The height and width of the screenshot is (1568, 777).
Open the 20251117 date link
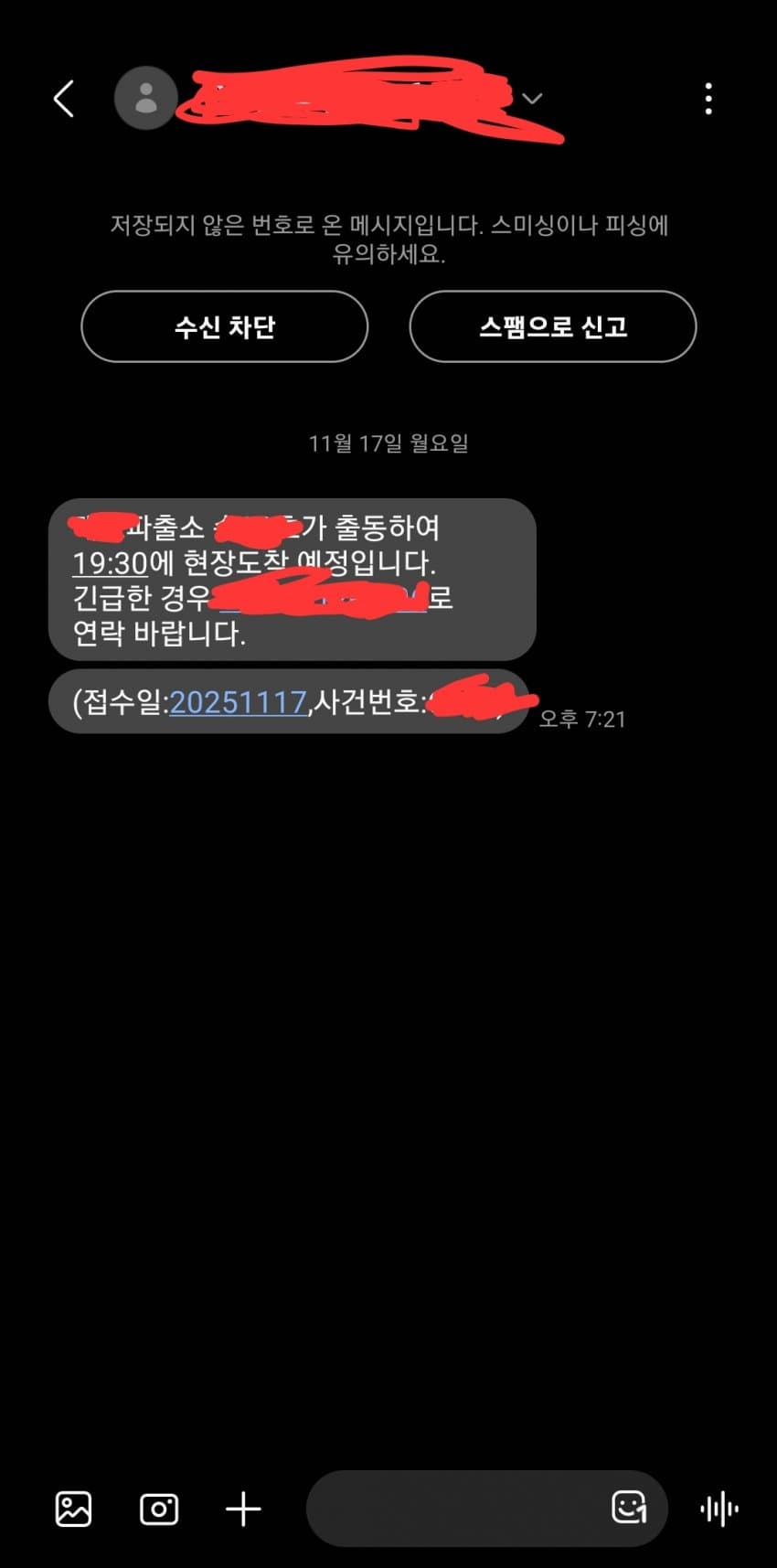(x=238, y=702)
